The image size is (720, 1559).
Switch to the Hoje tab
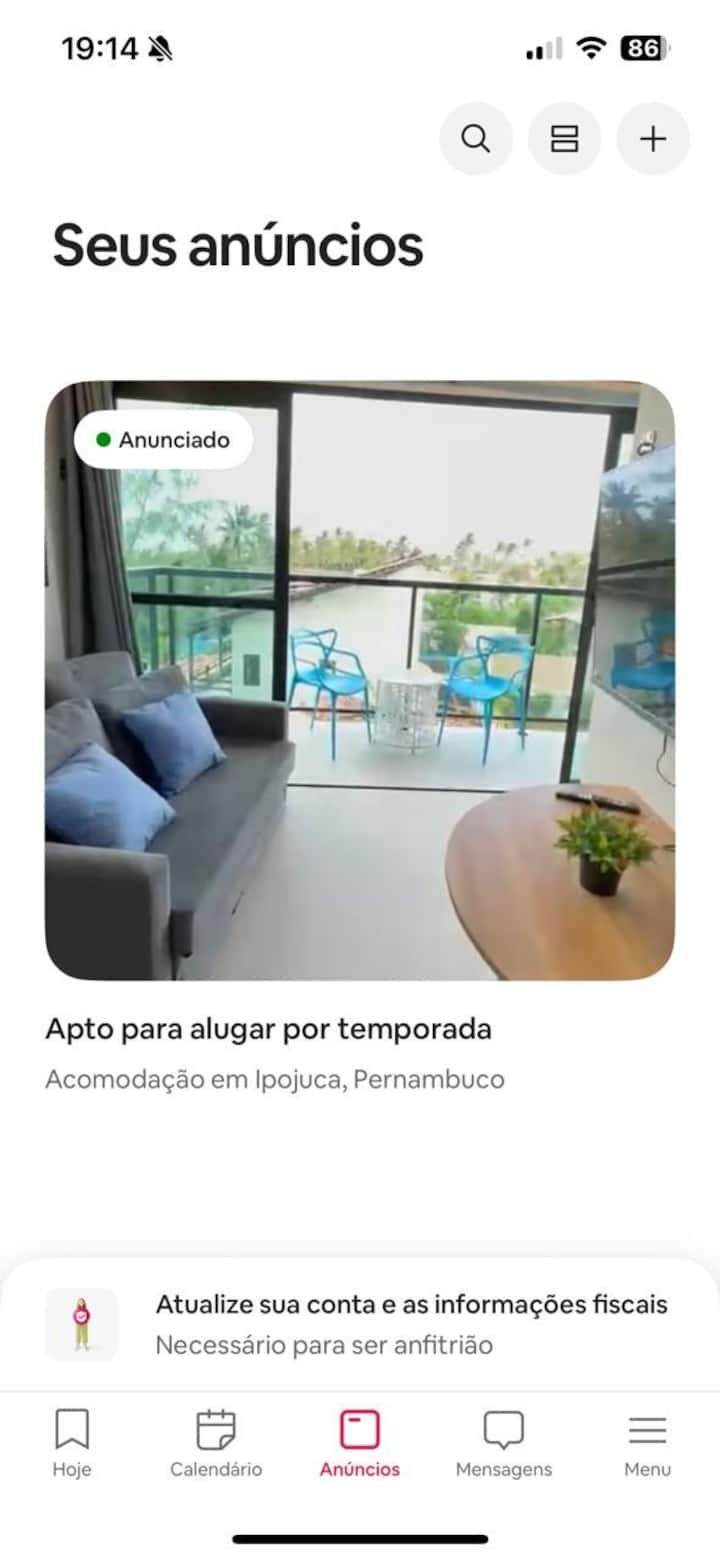(72, 1443)
